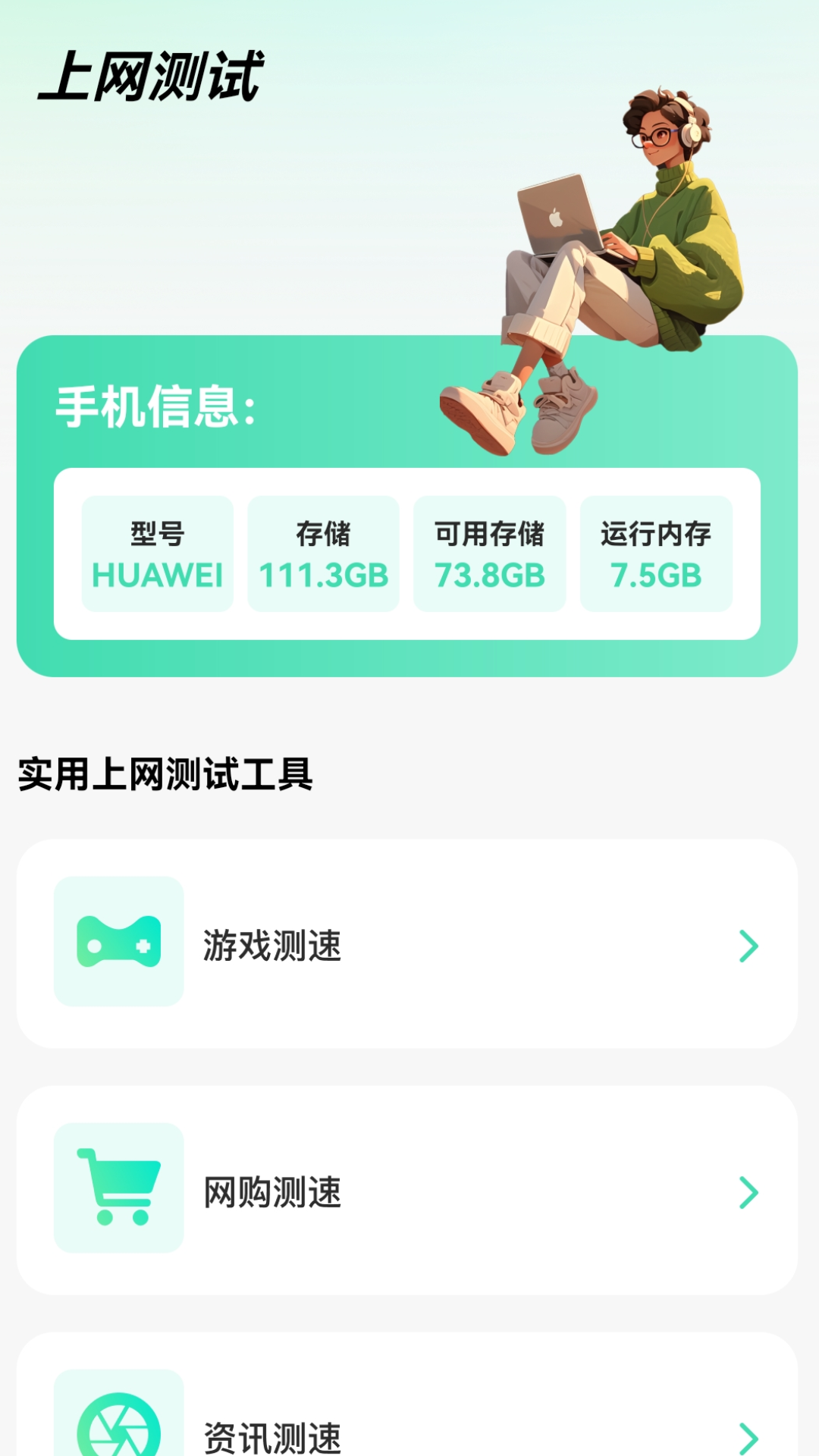Open the 资讯测速 news speed test
Screen dimensions: 819x1456
(407, 1394)
